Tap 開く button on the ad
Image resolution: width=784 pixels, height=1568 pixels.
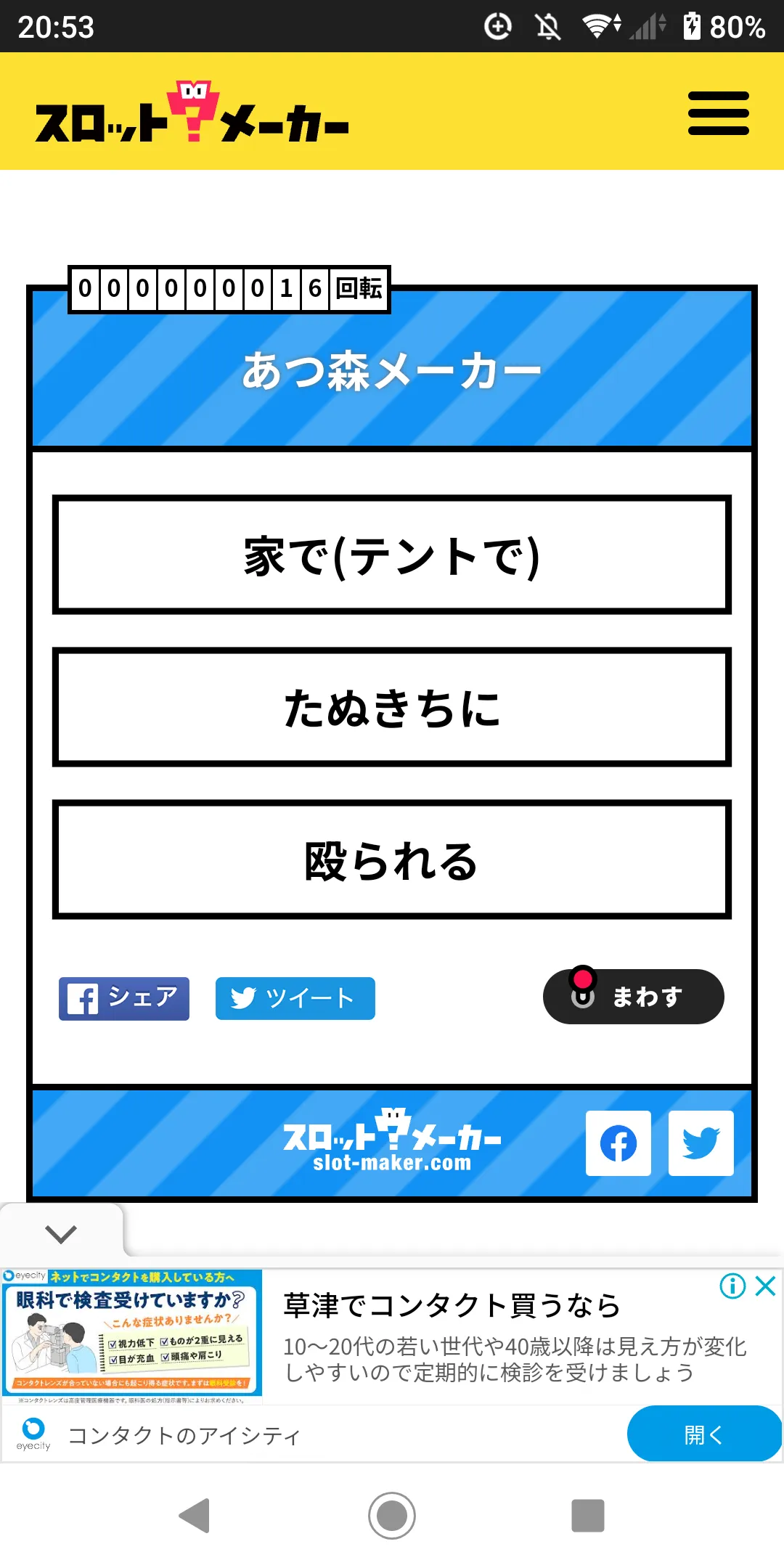pos(703,1434)
